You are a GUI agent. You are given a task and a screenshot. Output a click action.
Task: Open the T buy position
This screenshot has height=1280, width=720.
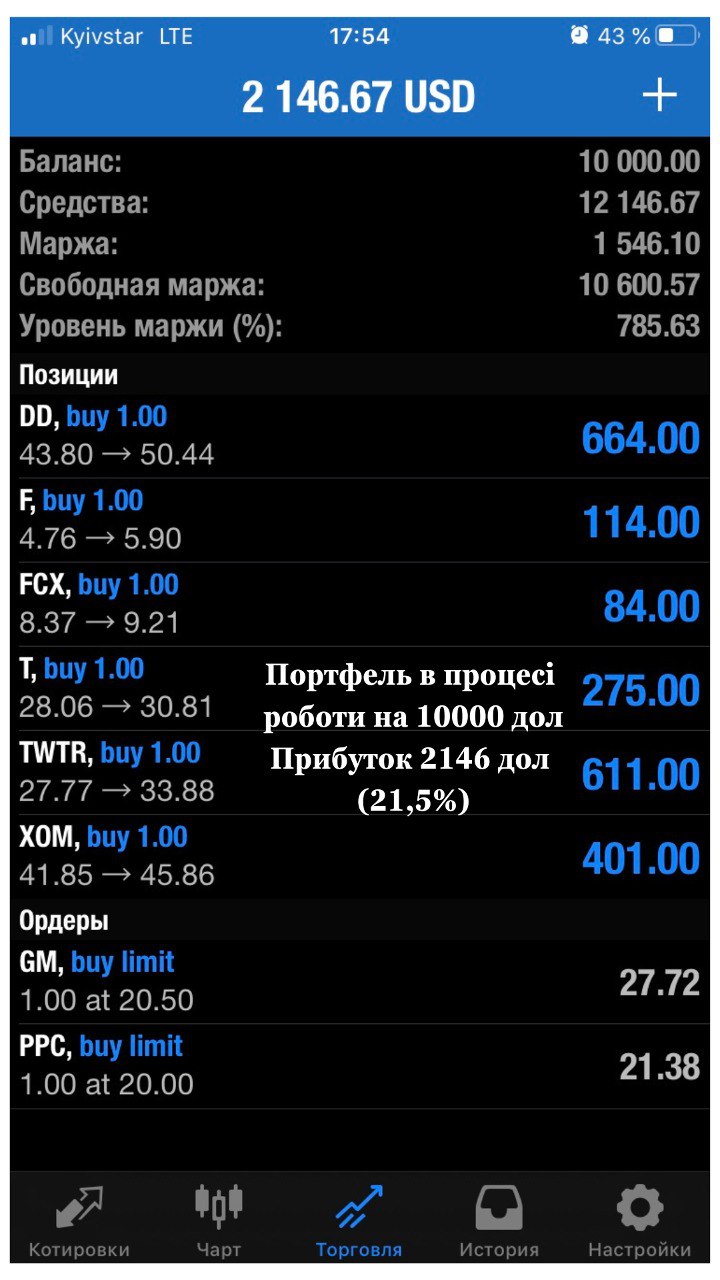click(x=360, y=689)
